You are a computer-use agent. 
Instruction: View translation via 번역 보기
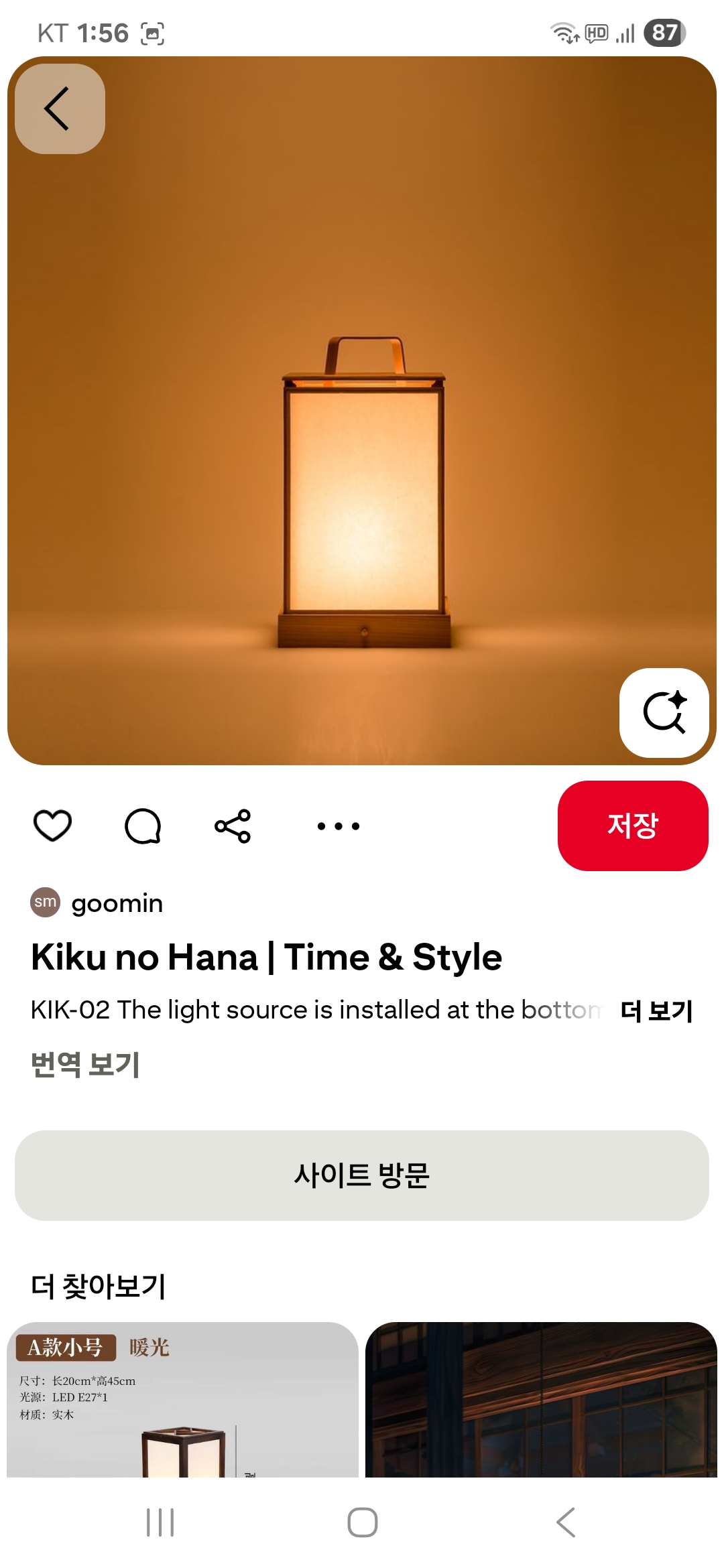tap(86, 1064)
